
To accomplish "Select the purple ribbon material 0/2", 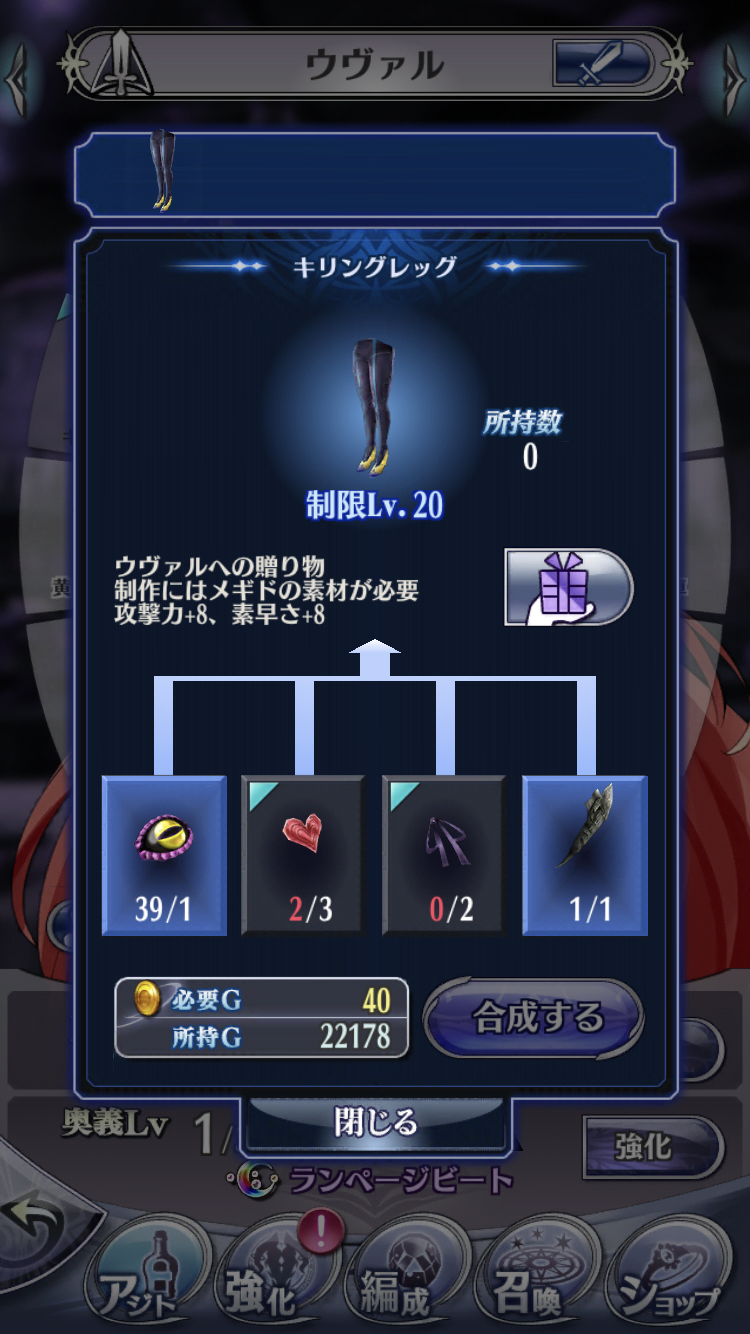I will click(444, 855).
